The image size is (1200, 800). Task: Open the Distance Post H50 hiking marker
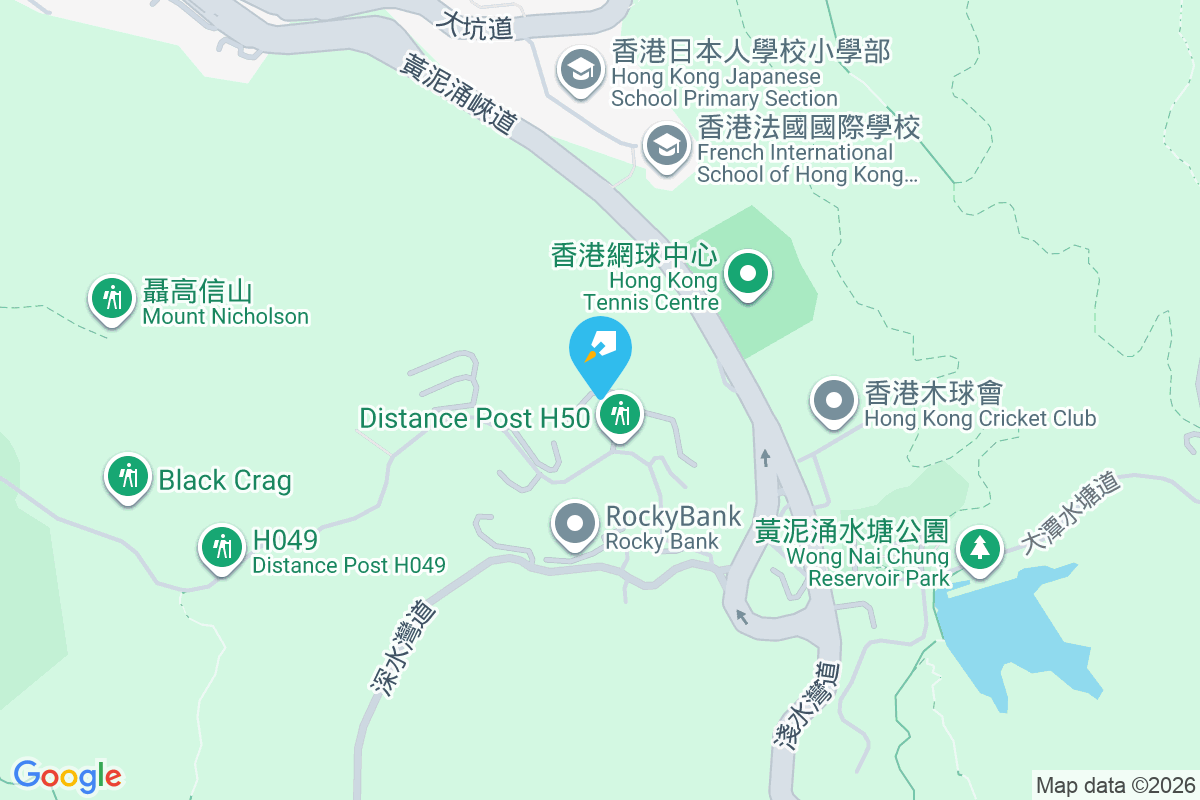point(620,414)
